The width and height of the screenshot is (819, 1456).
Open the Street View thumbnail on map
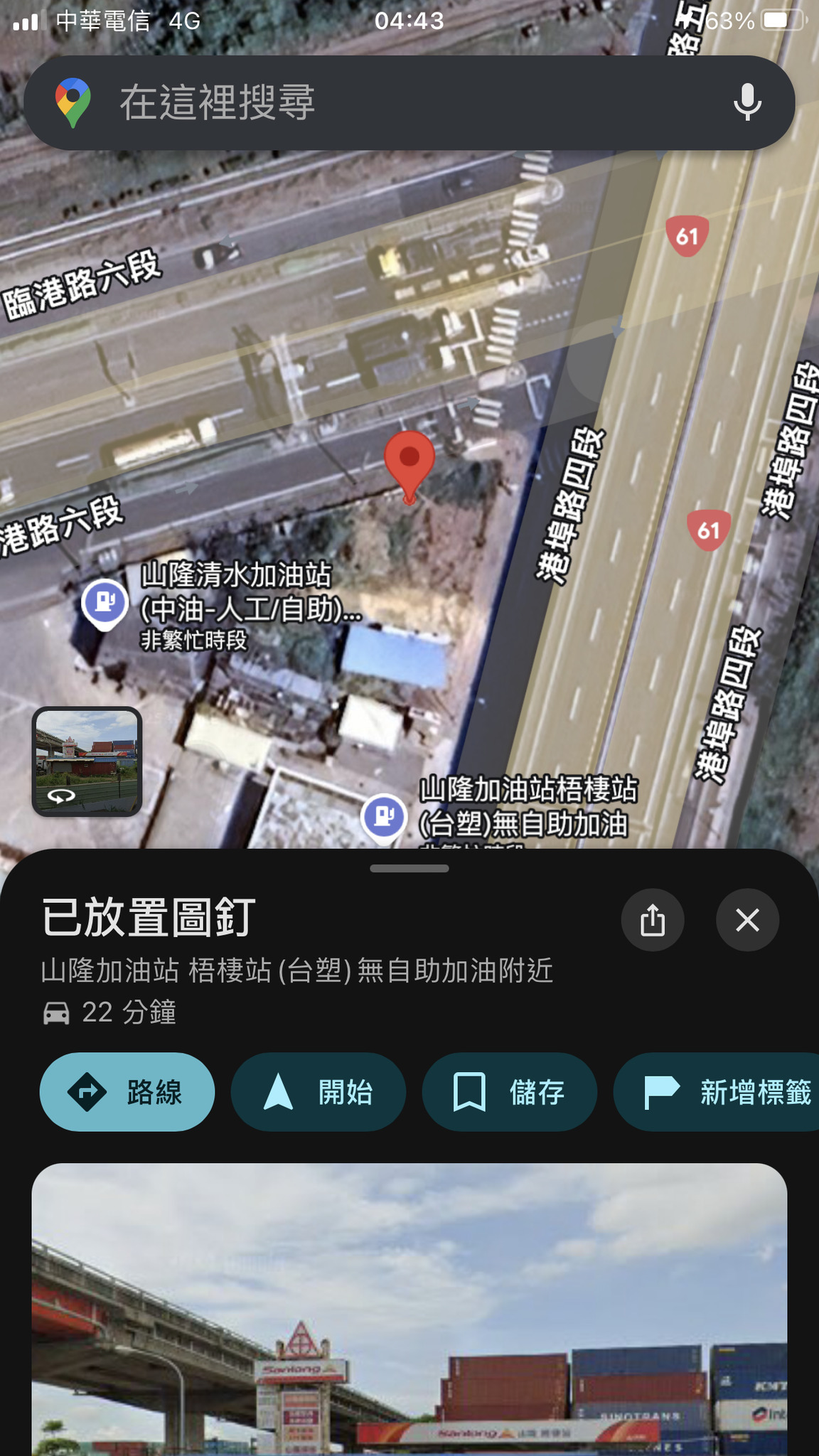(x=87, y=761)
